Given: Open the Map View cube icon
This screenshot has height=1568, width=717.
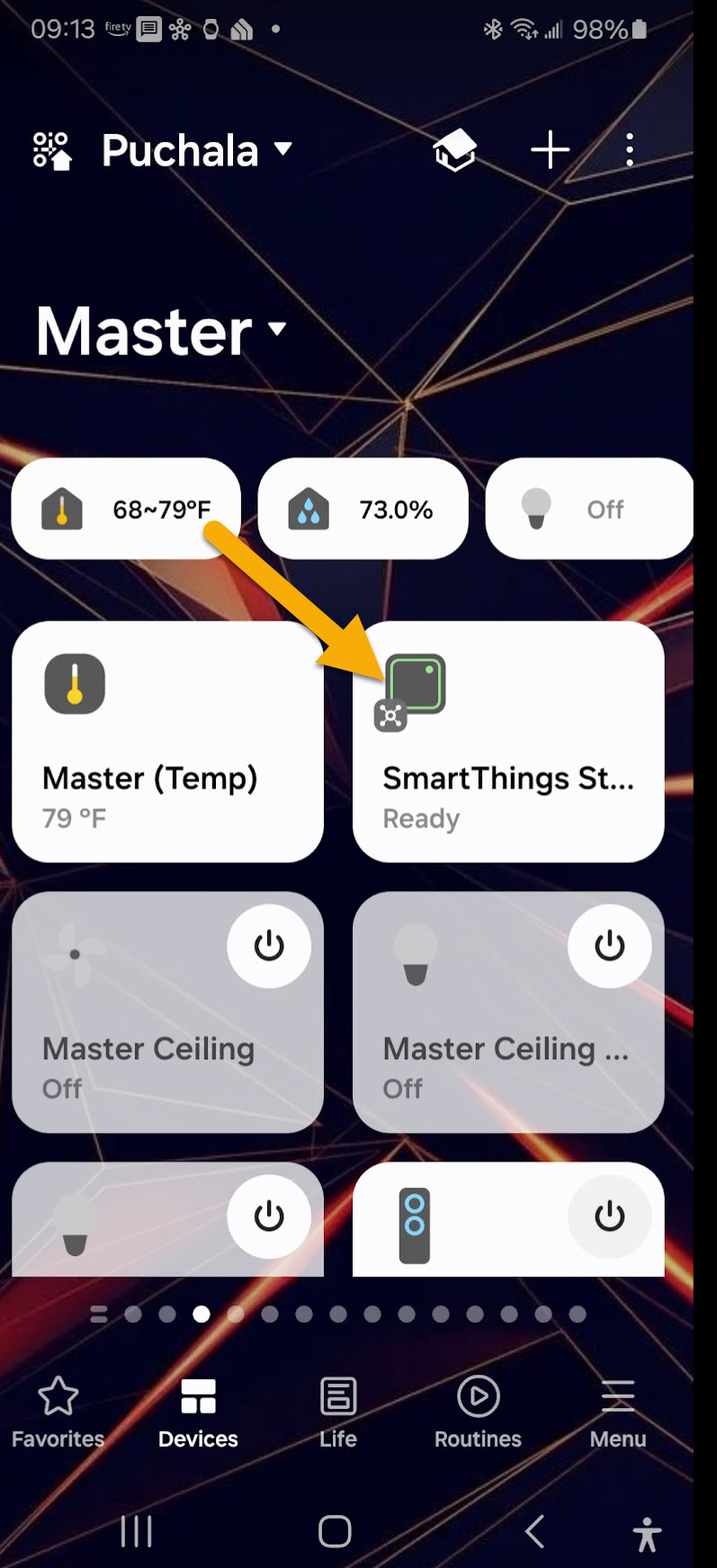Looking at the screenshot, I should (455, 150).
